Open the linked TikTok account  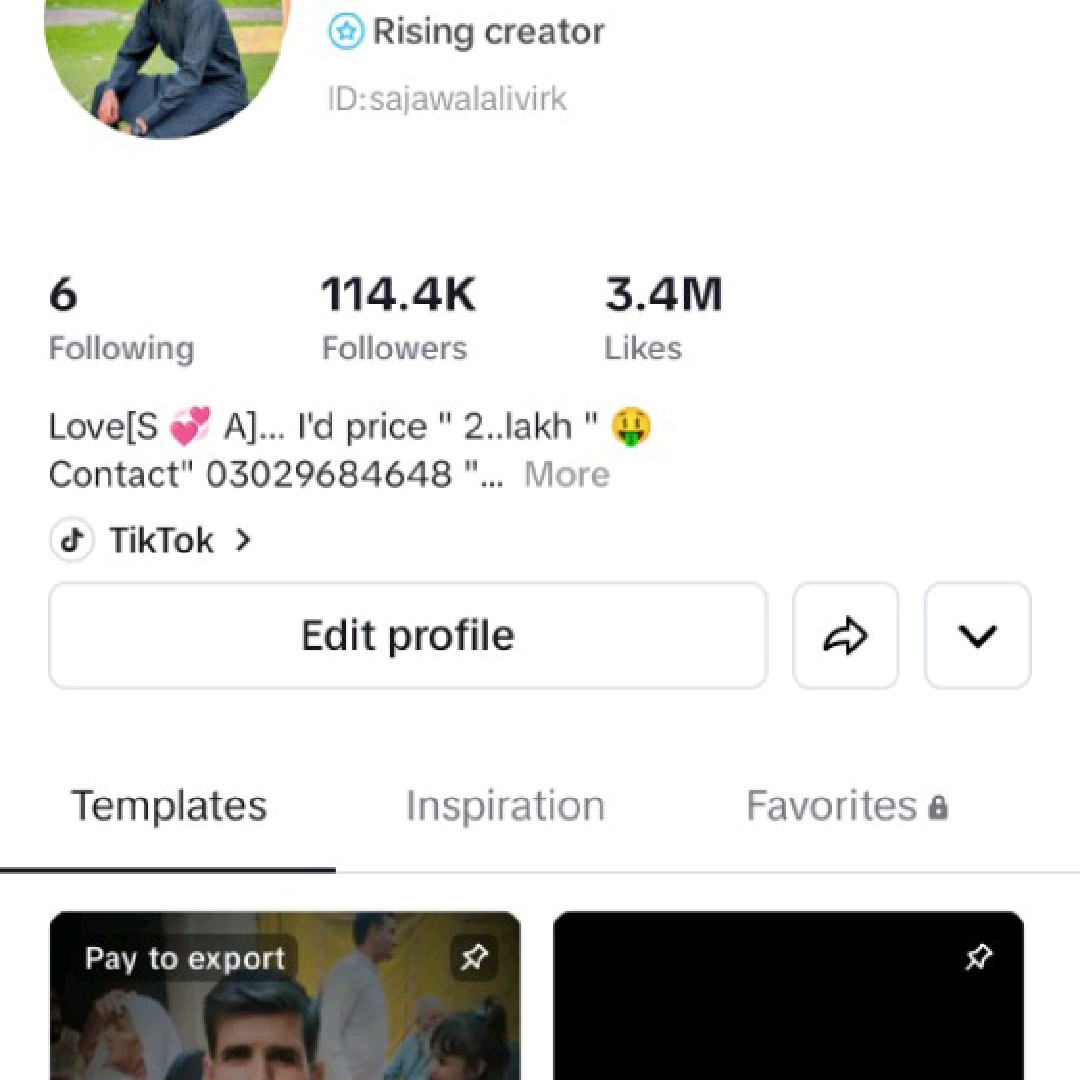pos(151,541)
